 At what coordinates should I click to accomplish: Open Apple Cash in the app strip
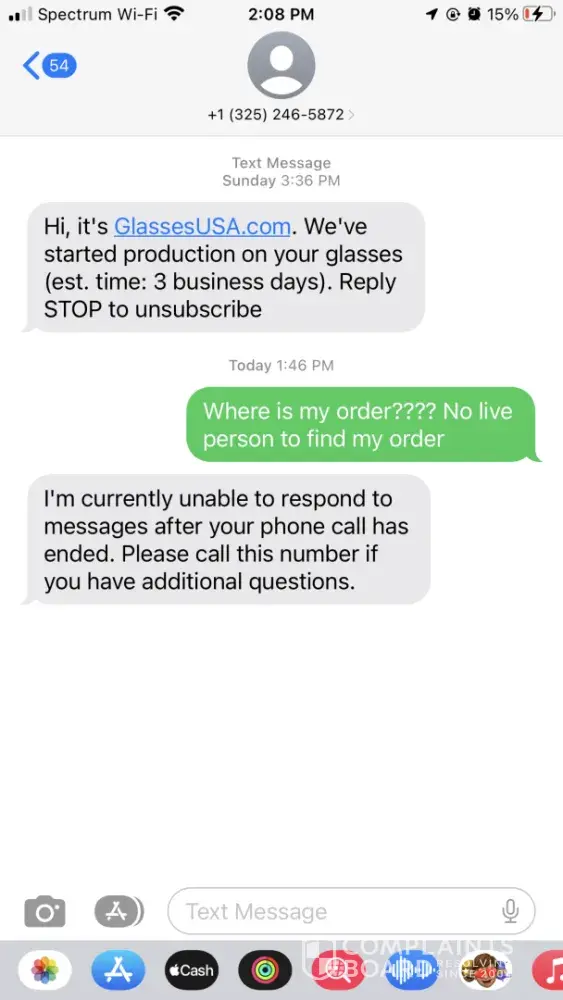[191, 970]
